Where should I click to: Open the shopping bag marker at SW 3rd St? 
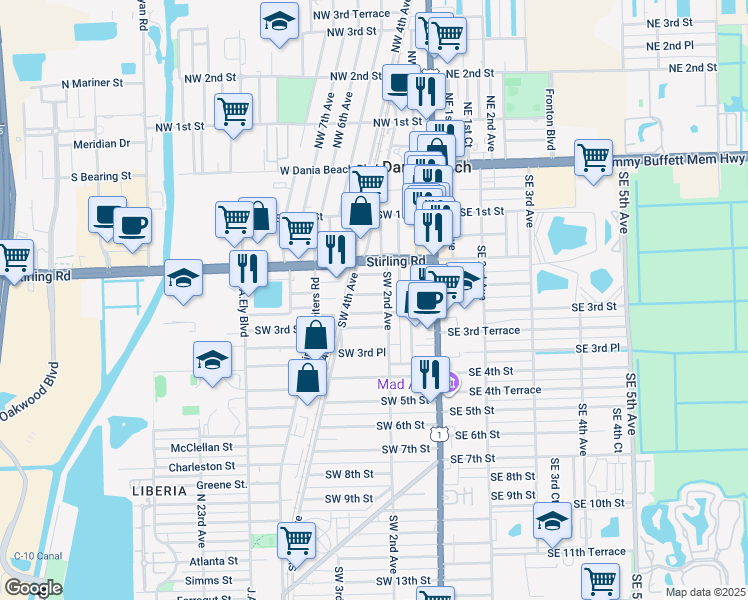pos(316,336)
